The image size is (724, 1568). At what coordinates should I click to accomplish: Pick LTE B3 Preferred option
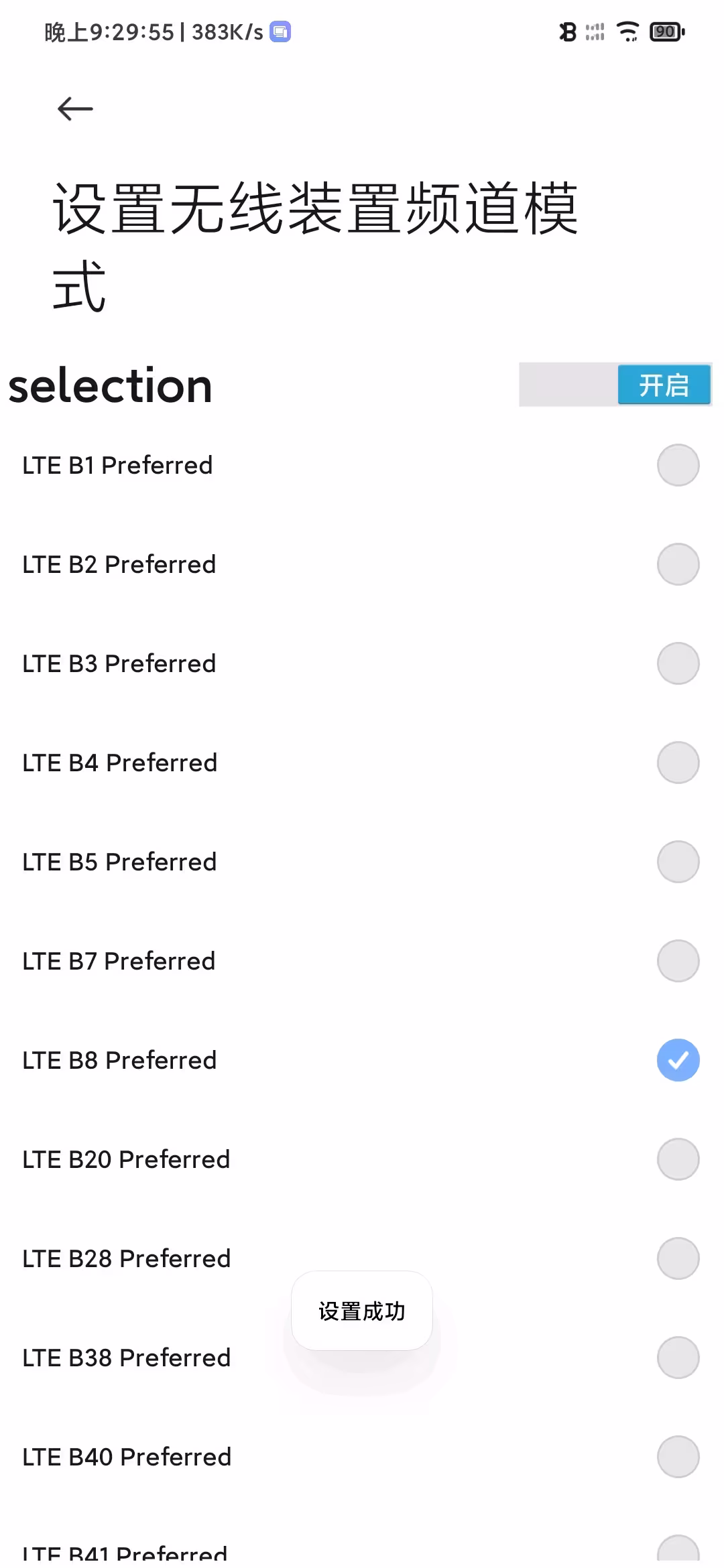(362, 663)
